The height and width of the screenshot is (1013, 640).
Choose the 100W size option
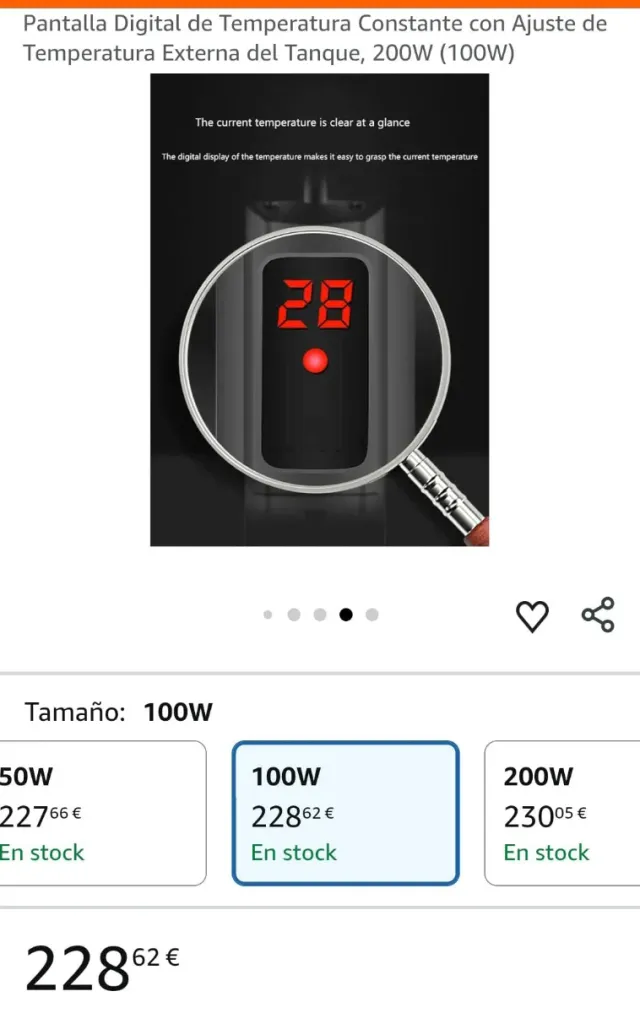click(x=345, y=812)
